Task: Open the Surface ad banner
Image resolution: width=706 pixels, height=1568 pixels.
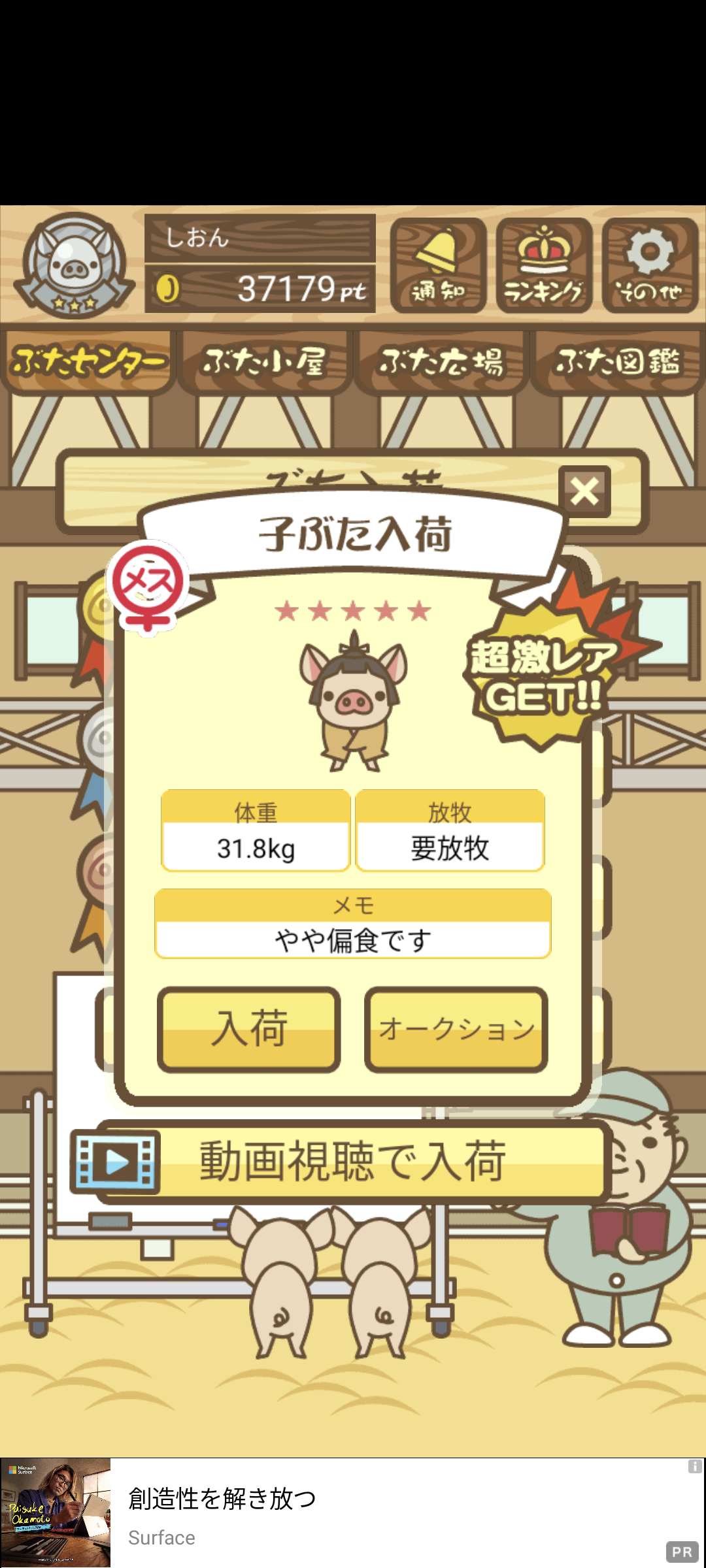Action: coord(353,1512)
